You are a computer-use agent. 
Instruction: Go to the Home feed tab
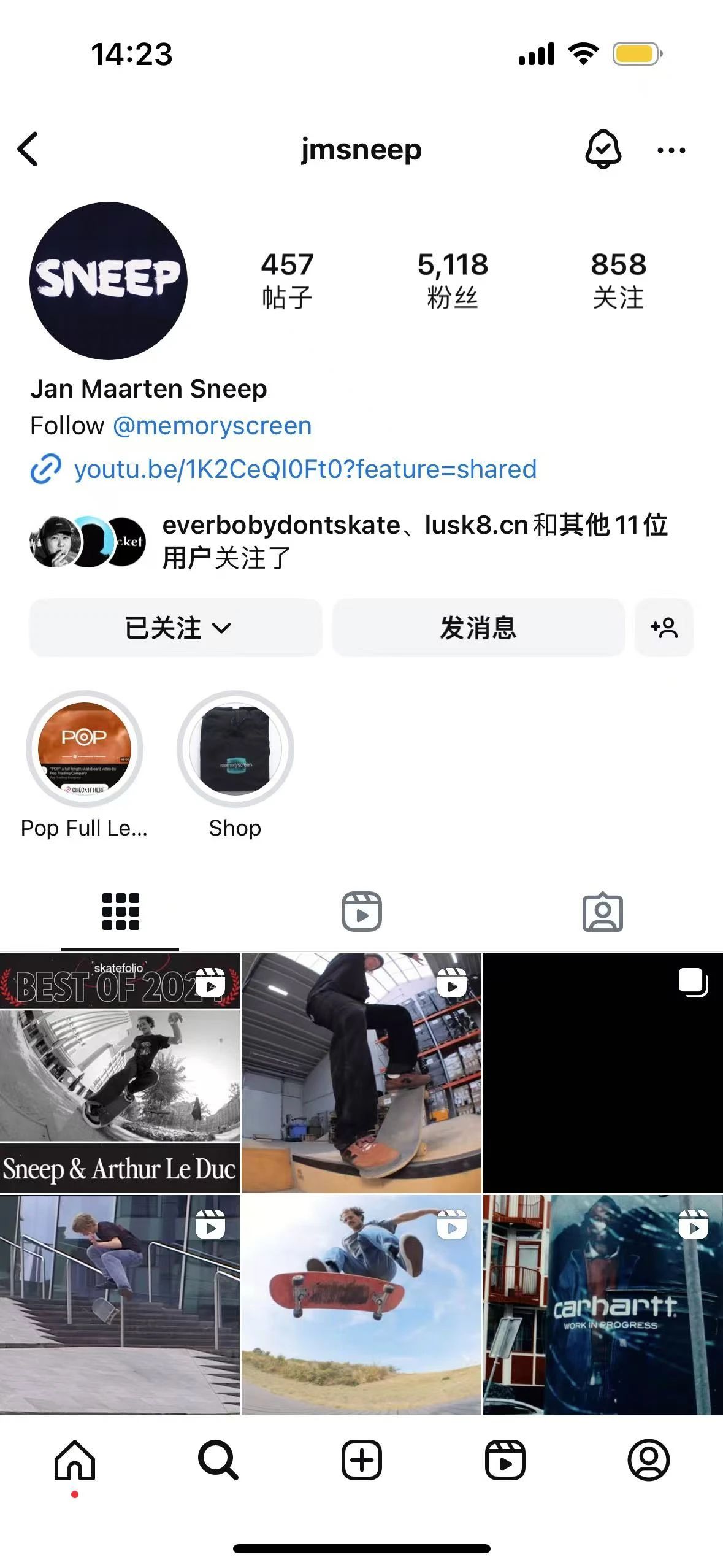(75, 1460)
